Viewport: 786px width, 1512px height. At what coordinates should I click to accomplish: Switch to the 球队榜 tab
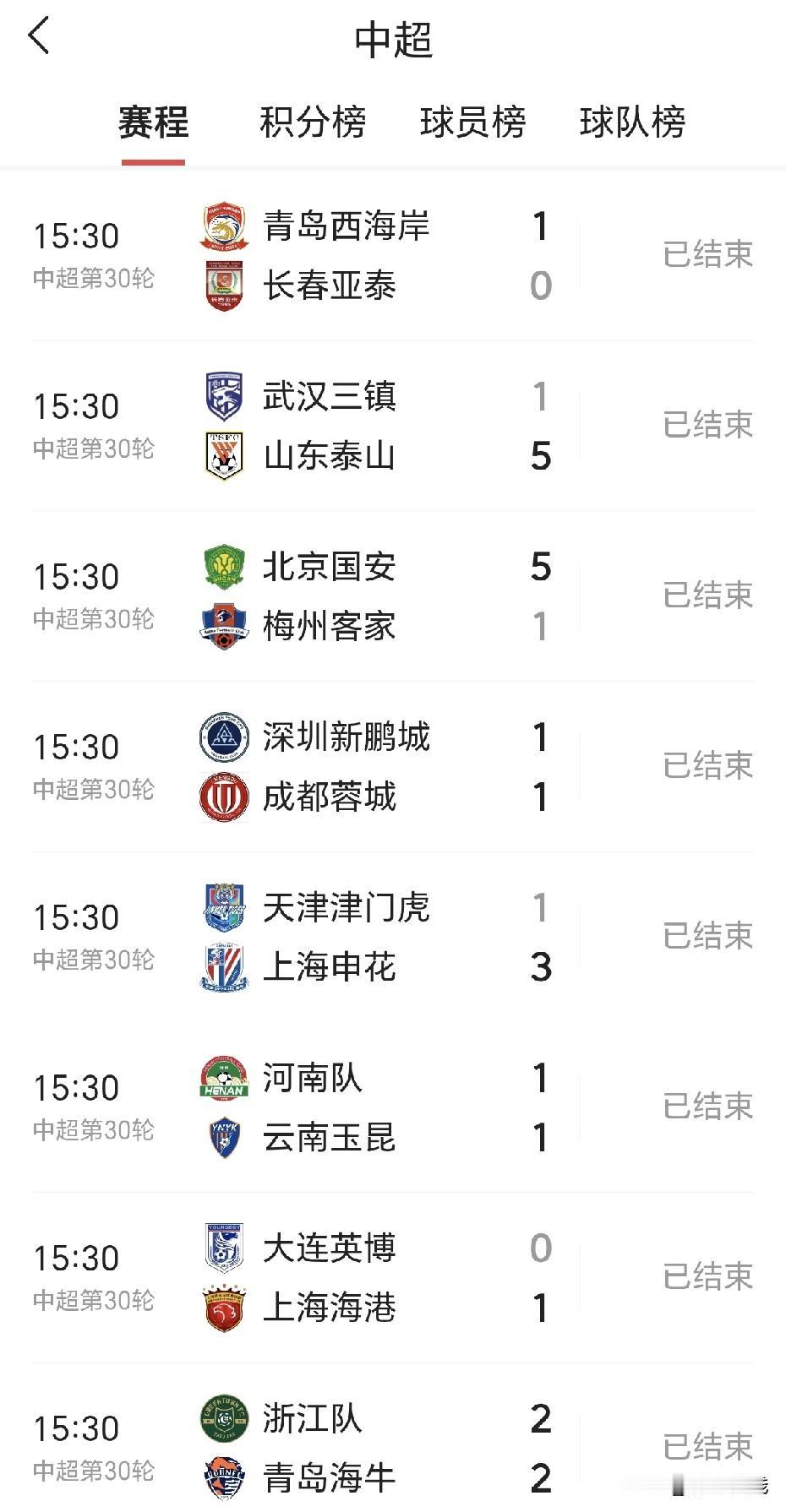(x=632, y=123)
